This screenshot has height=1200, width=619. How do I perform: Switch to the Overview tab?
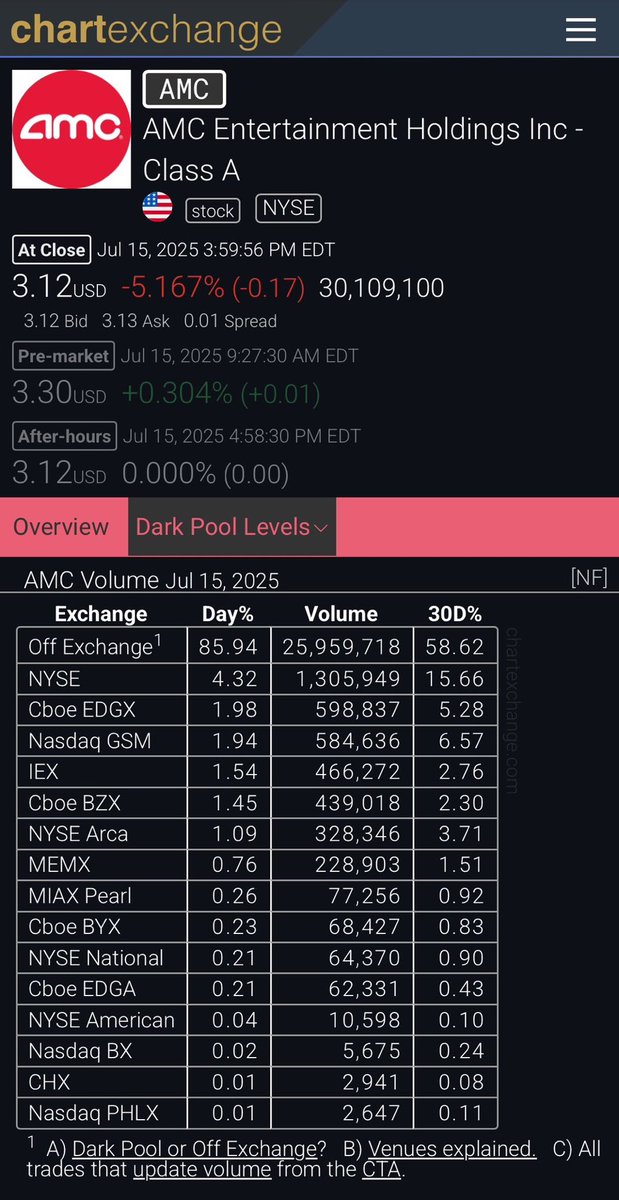(x=61, y=527)
